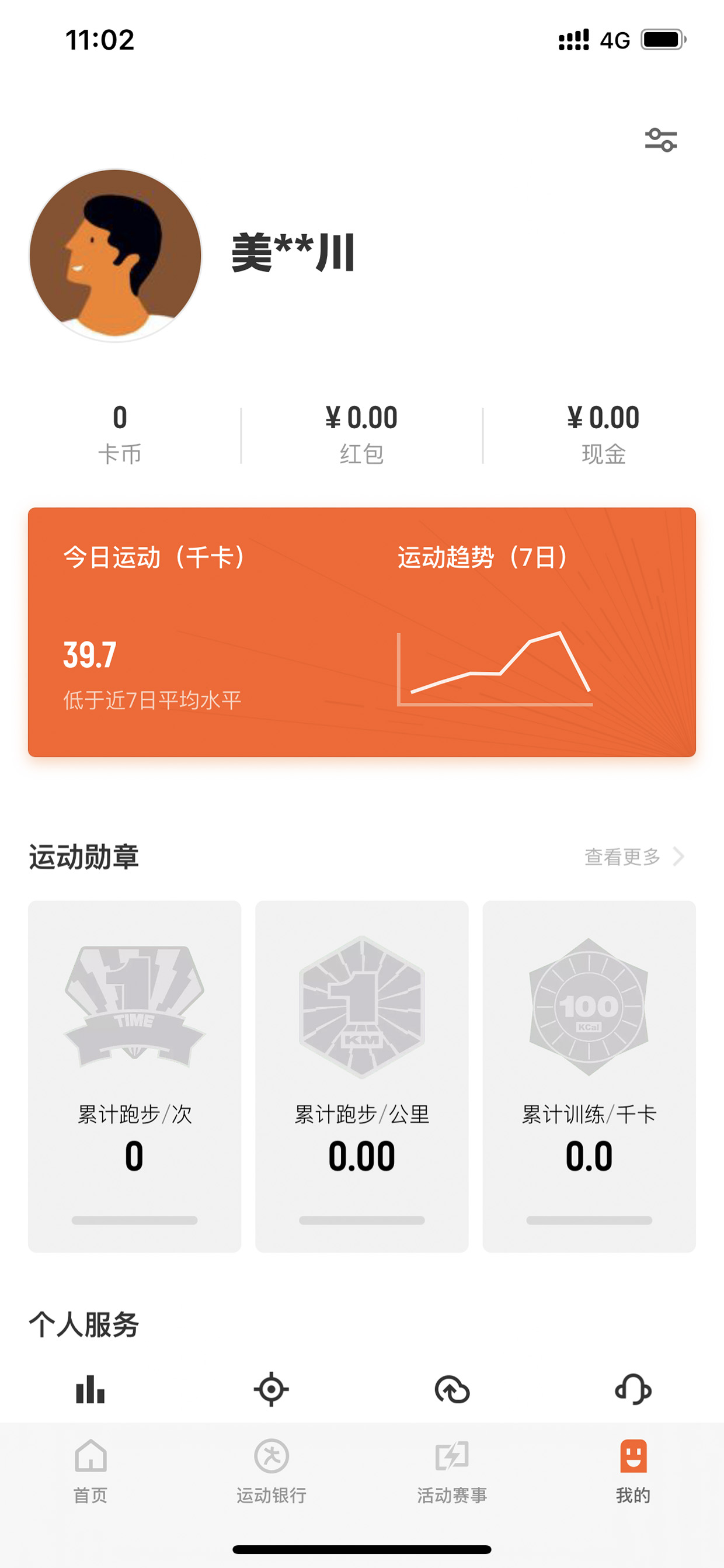
Task: Open the settings sliders icon
Action: (661, 140)
